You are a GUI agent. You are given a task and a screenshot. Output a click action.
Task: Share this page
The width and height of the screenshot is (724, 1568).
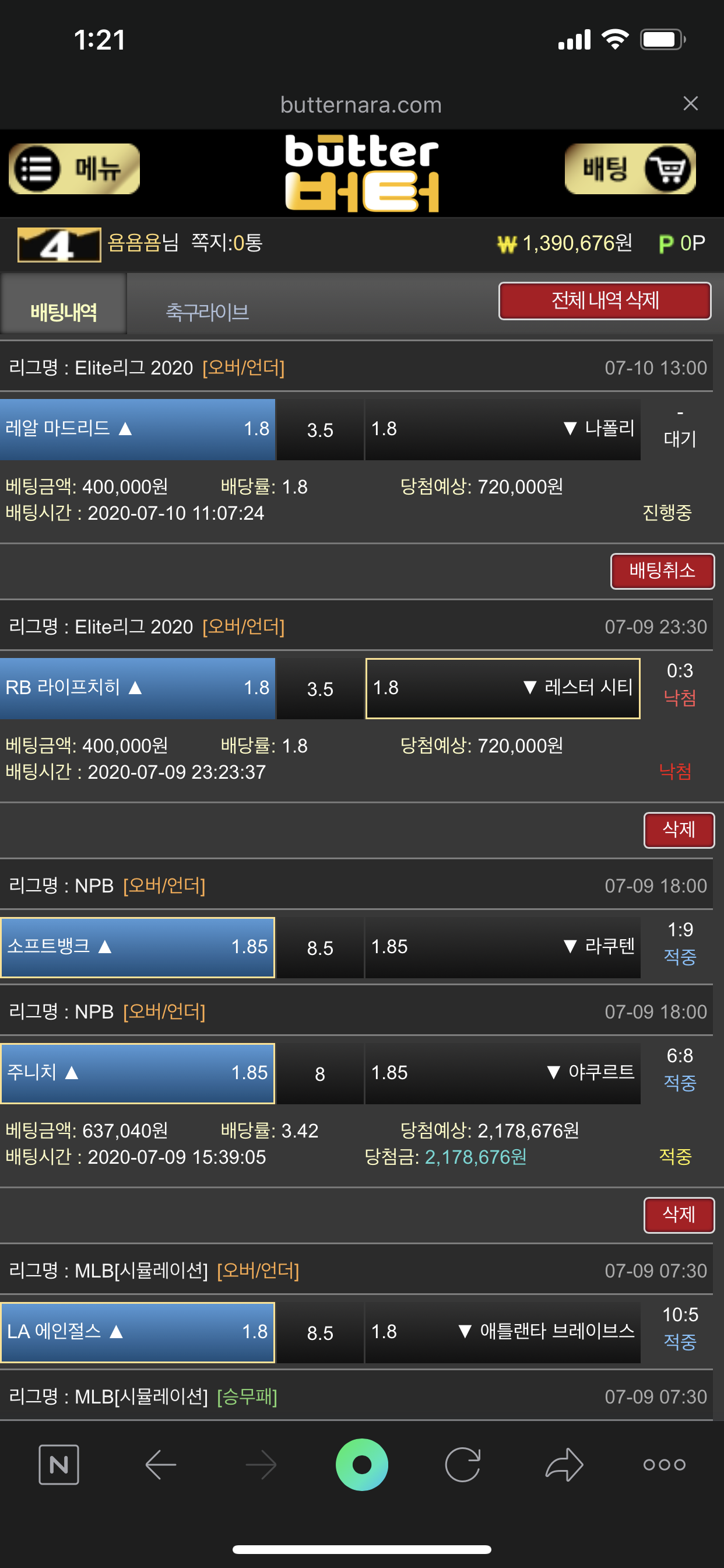563,1464
